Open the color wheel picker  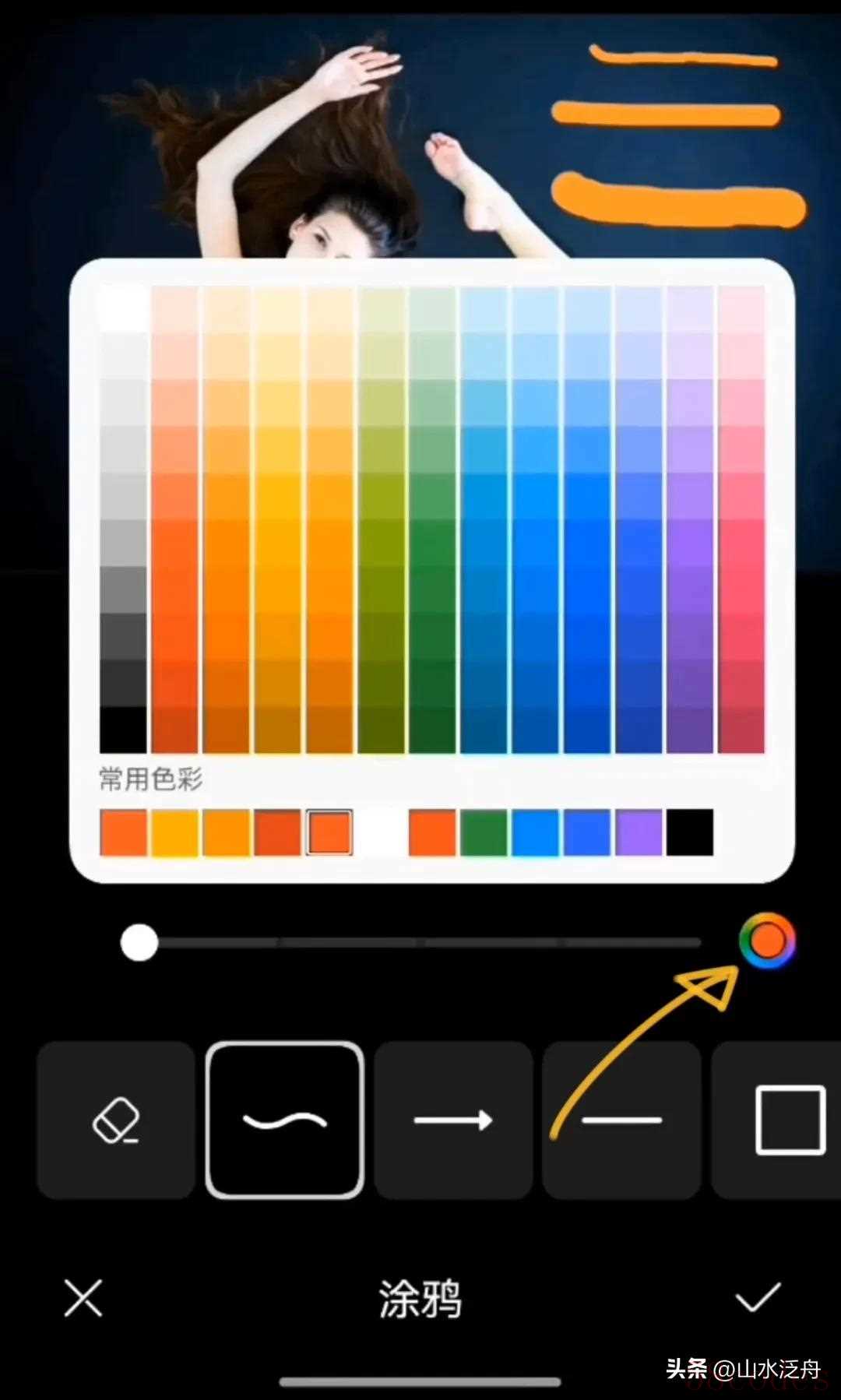(x=767, y=941)
